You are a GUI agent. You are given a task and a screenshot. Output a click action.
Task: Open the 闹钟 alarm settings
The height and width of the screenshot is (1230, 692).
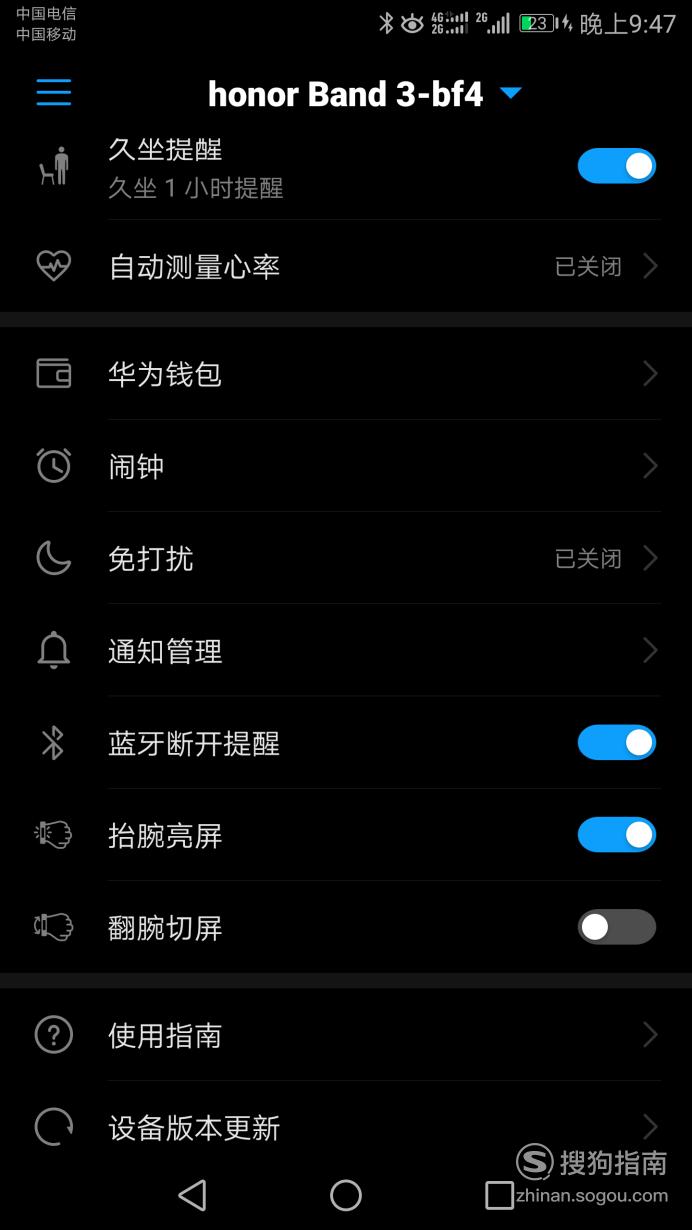tap(346, 466)
